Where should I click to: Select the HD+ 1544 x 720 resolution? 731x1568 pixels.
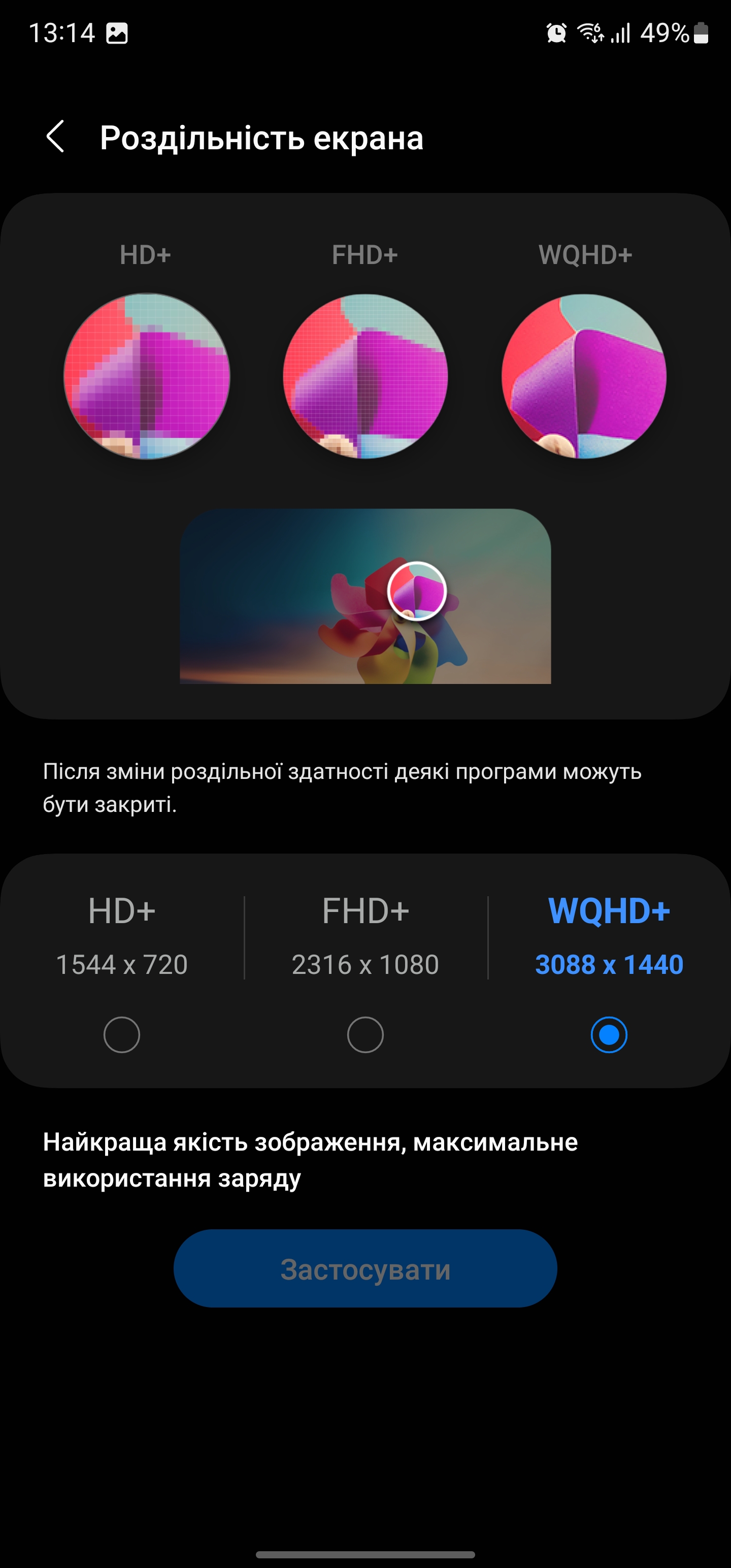point(122,1034)
